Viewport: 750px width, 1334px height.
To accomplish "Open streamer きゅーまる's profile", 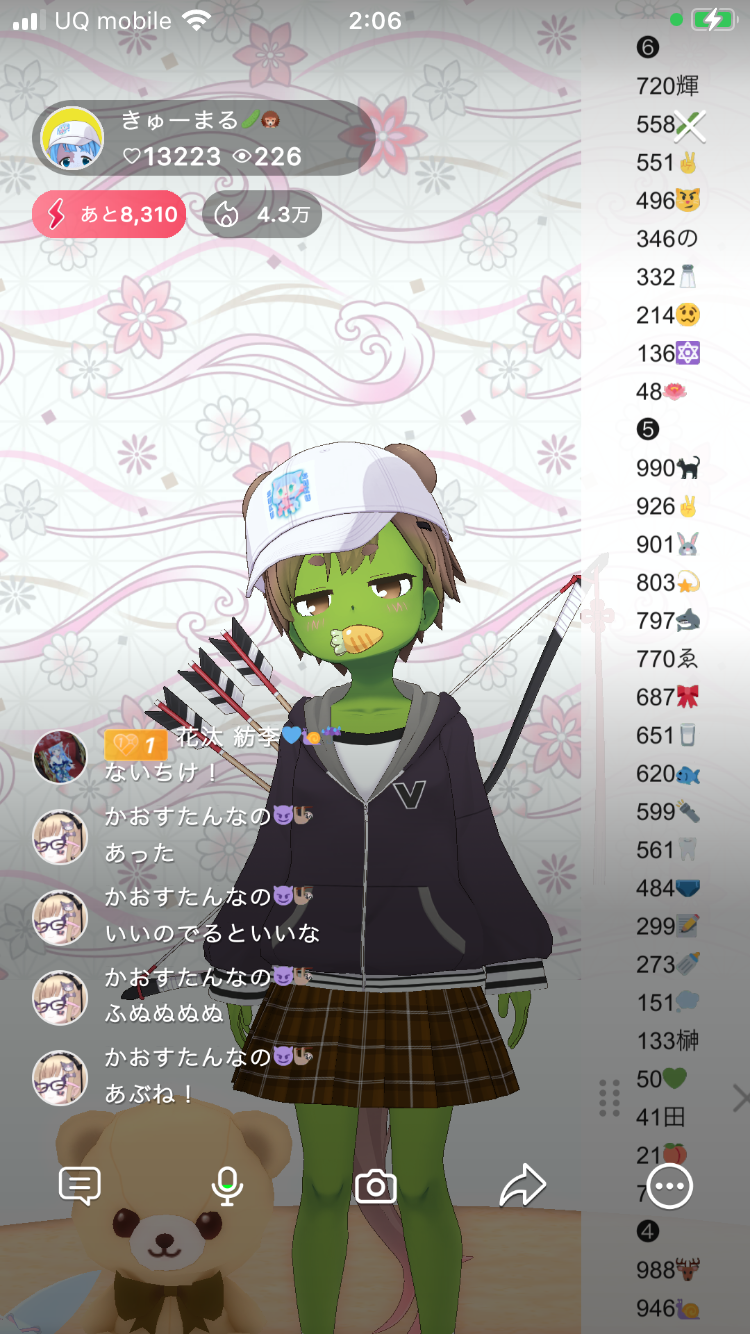I will point(75,138).
